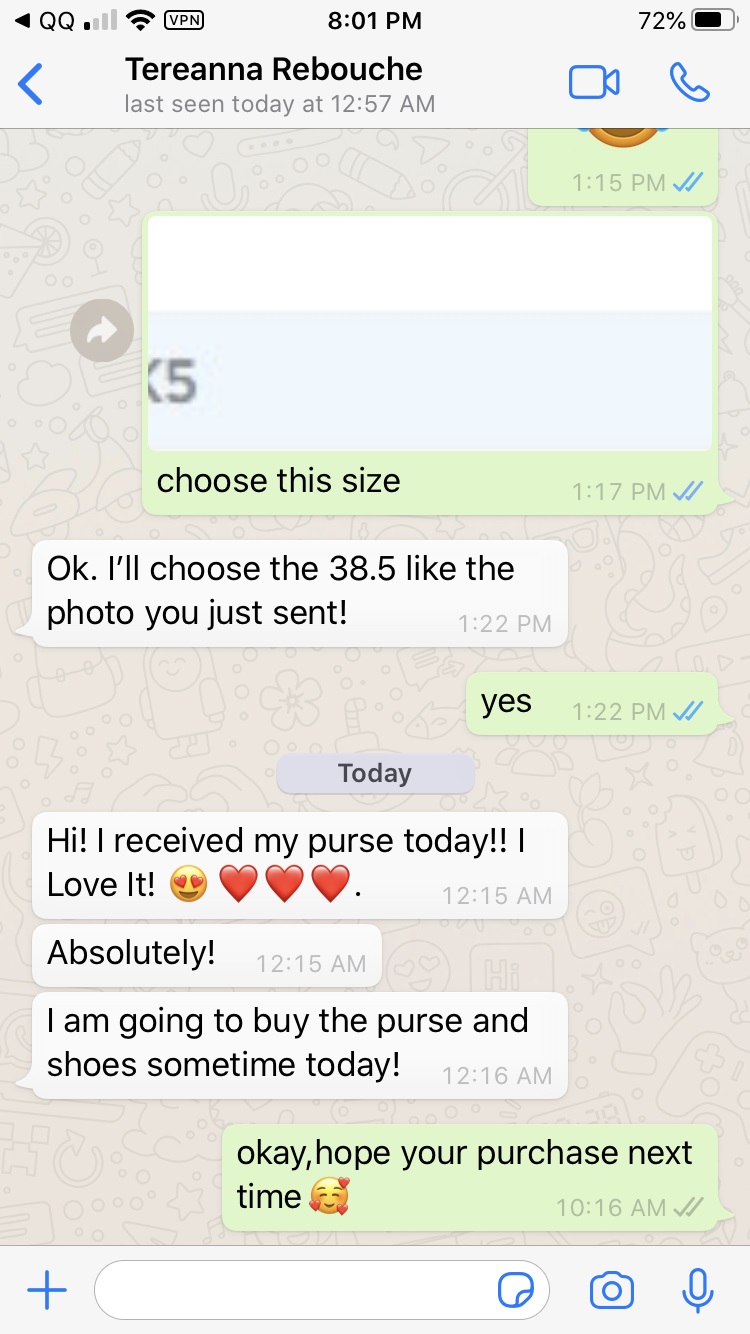750x1334 pixels.
Task: Open the attachment plus menu
Action: [x=46, y=1291]
